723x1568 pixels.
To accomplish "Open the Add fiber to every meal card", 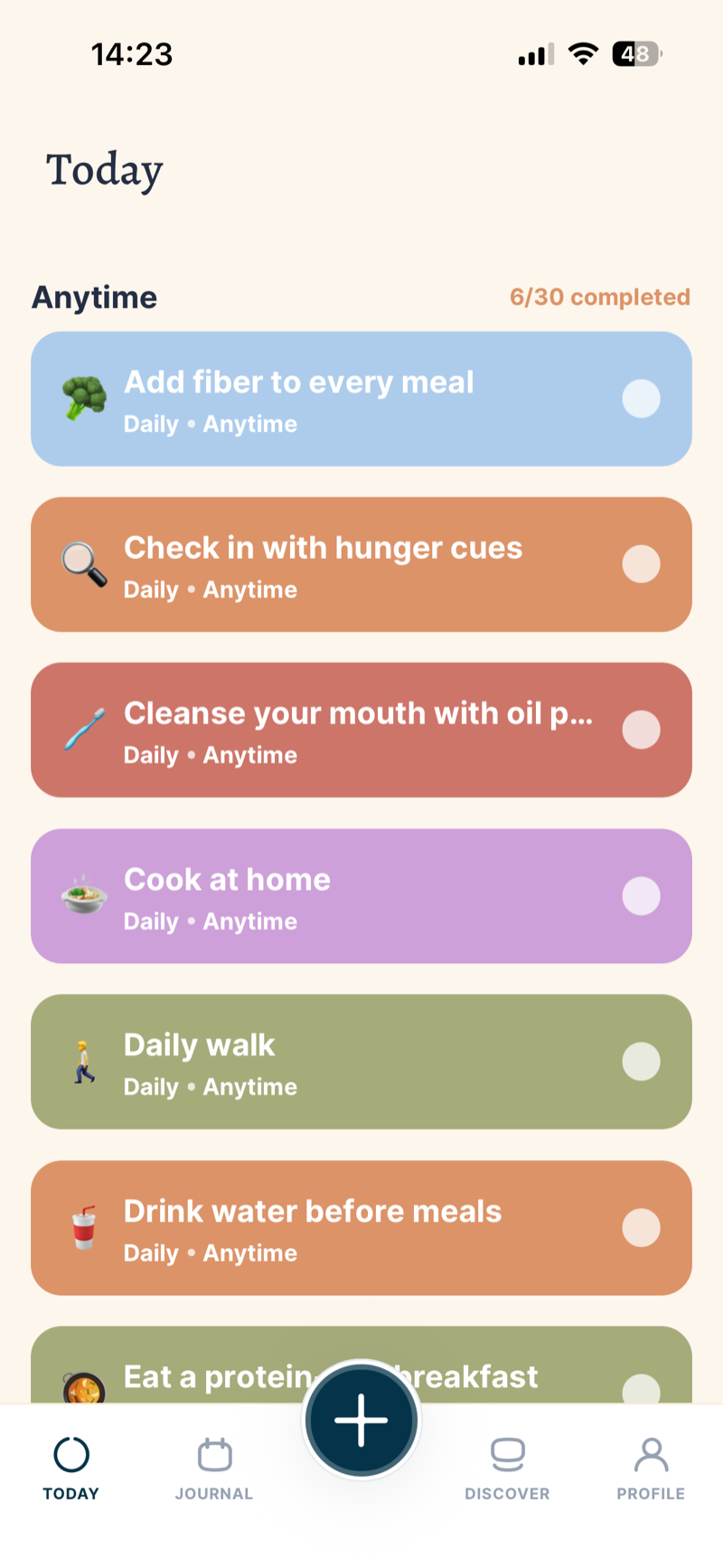I will (361, 399).
